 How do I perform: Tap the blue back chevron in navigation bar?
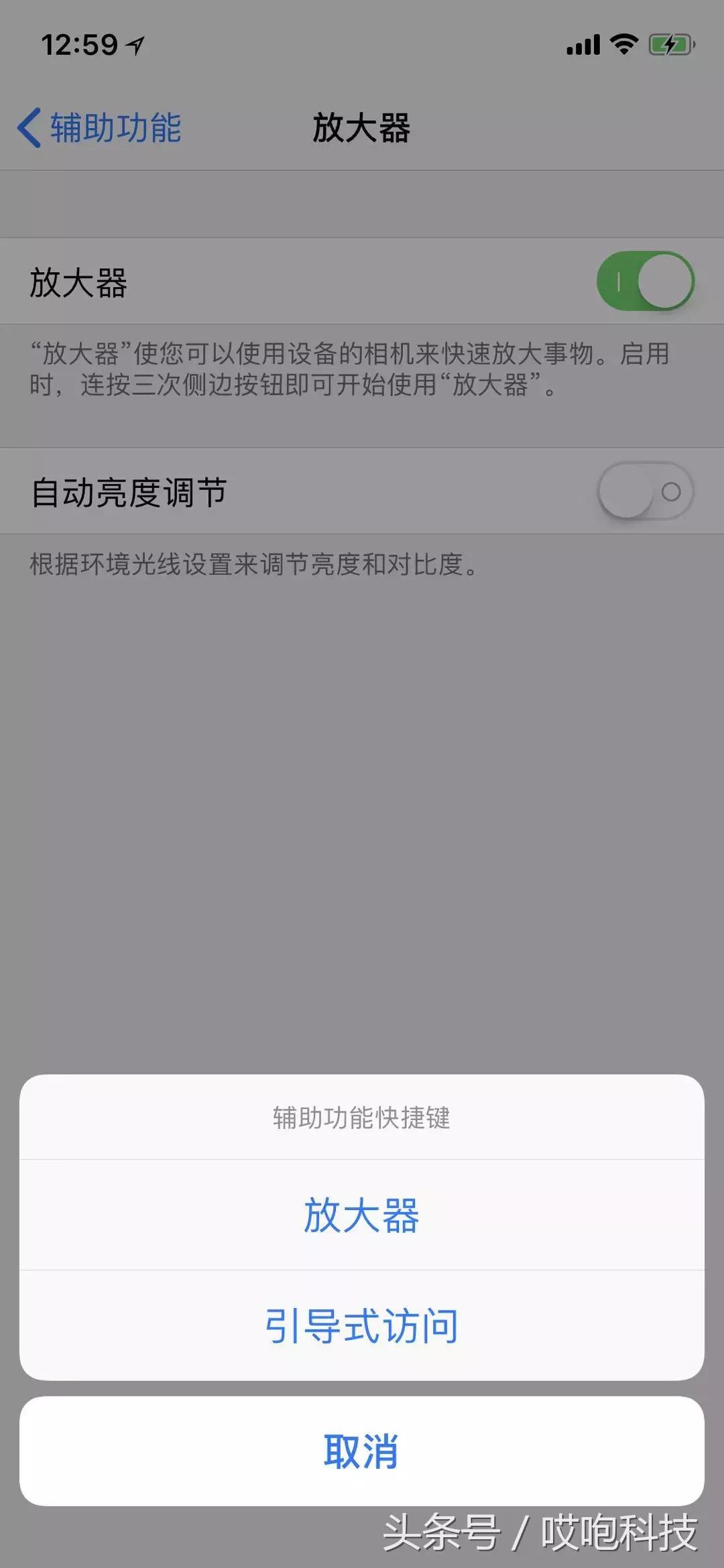[29, 127]
